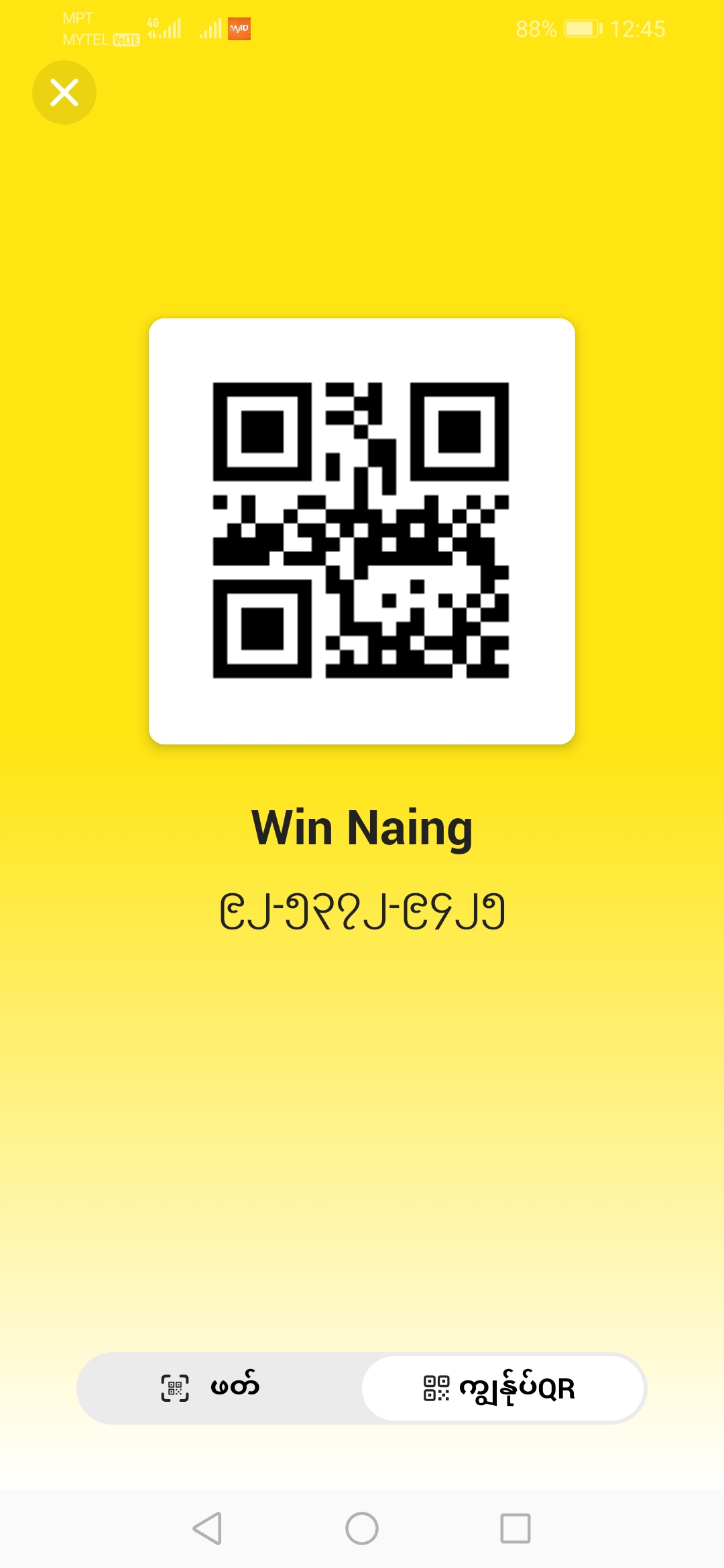
Task: Open the recent apps view
Action: (x=516, y=1528)
